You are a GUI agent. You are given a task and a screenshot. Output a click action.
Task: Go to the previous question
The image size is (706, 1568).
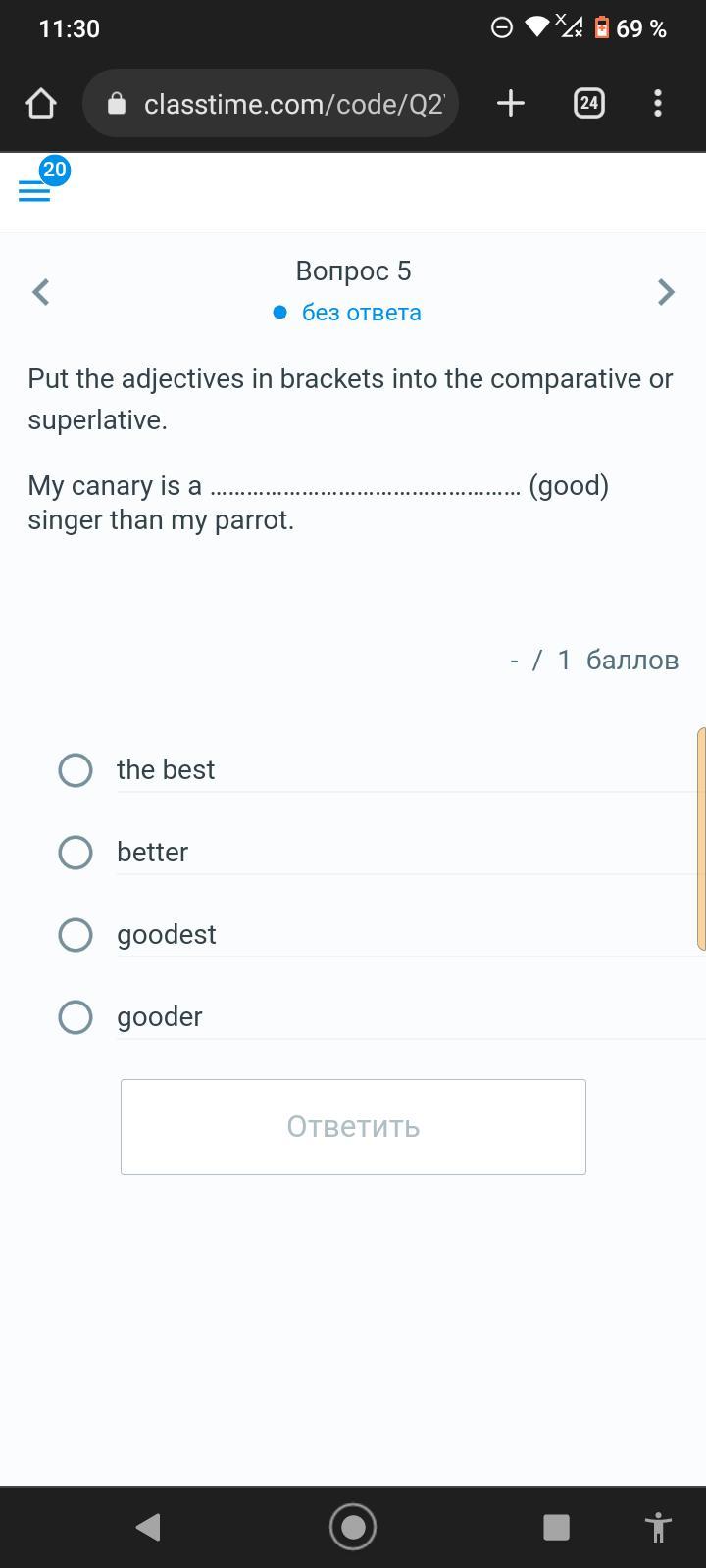coord(41,292)
